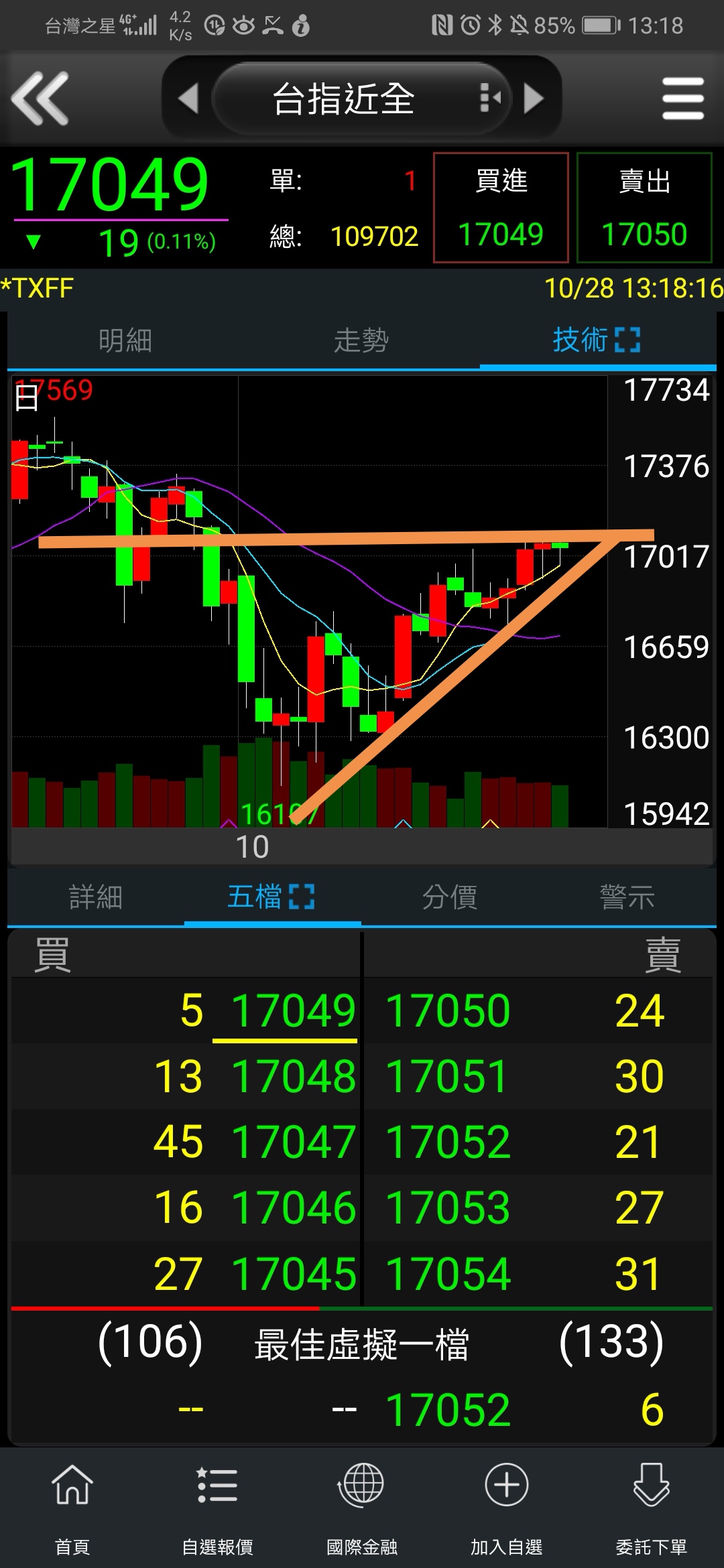
Task: Open the 詳細 tab
Action: (x=96, y=897)
